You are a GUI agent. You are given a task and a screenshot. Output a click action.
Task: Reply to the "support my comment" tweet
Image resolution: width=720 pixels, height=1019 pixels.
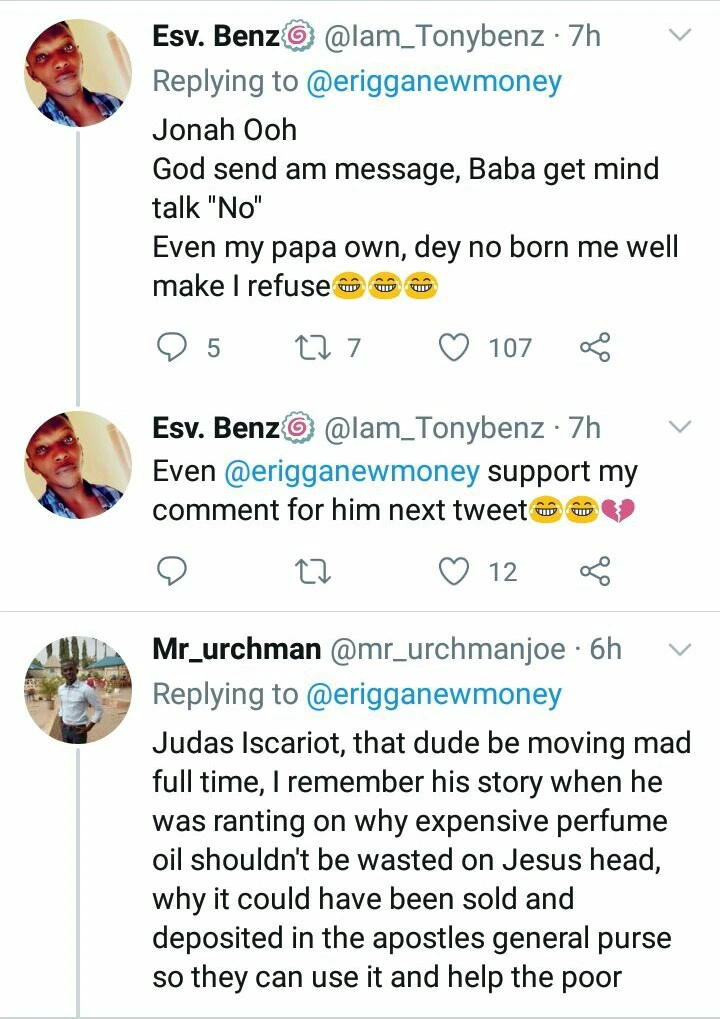tap(174, 571)
